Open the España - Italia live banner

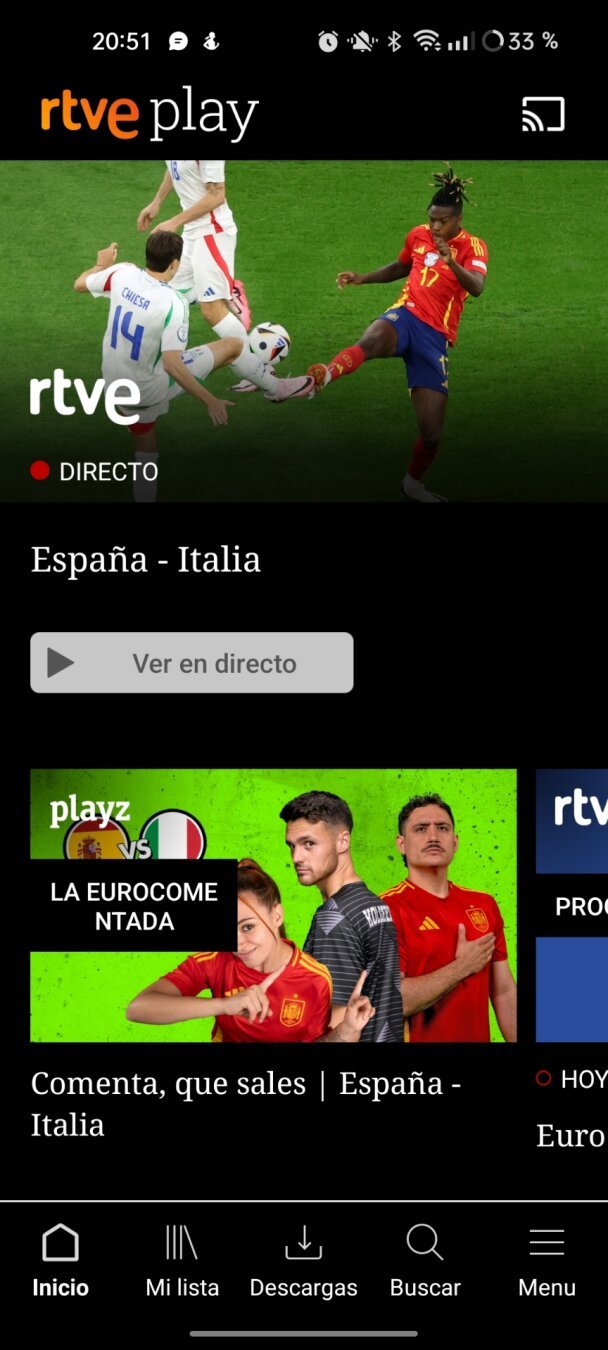pos(304,330)
